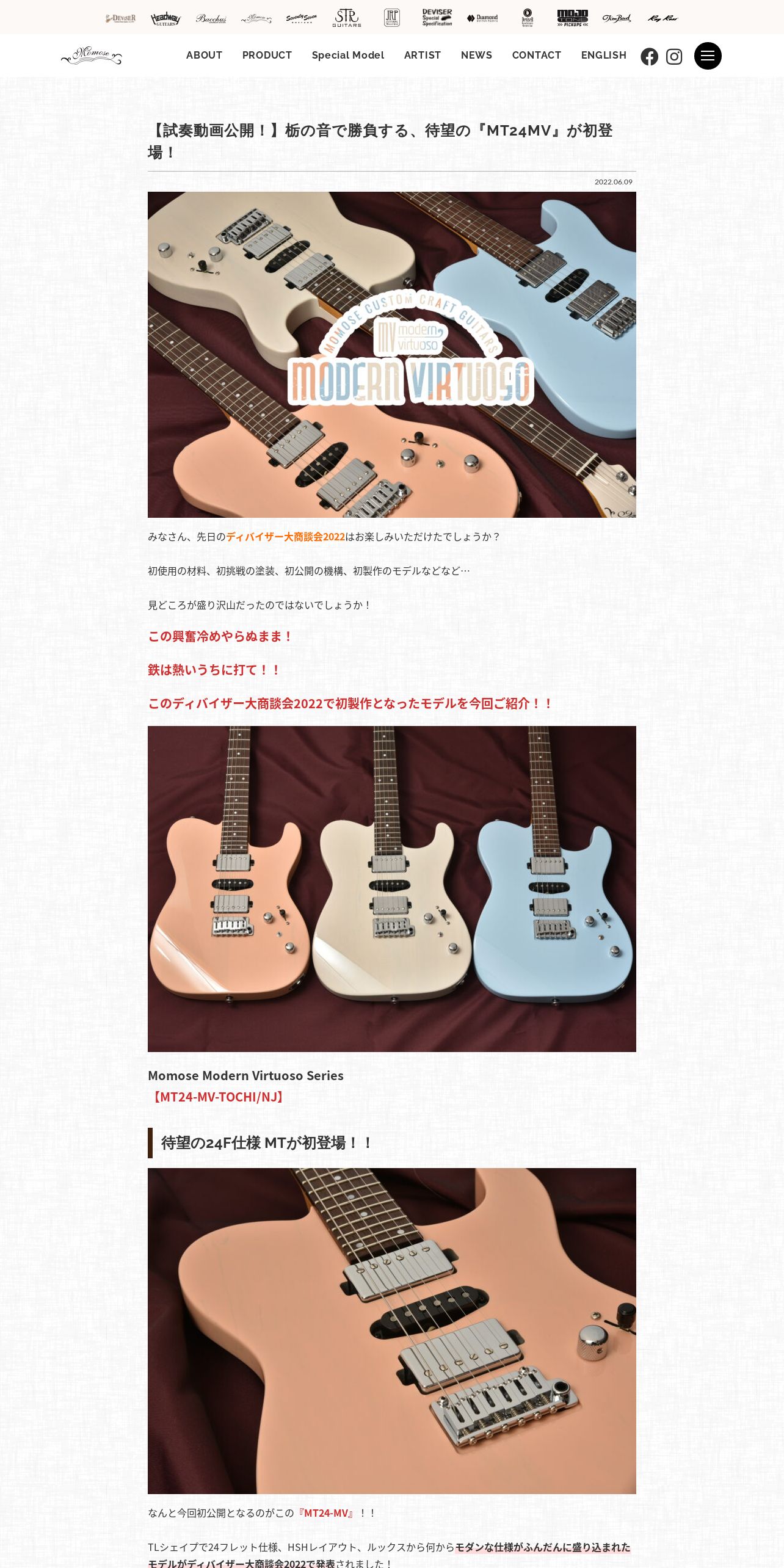The image size is (784, 1568).
Task: Go to NEWS
Action: pyautogui.click(x=476, y=55)
